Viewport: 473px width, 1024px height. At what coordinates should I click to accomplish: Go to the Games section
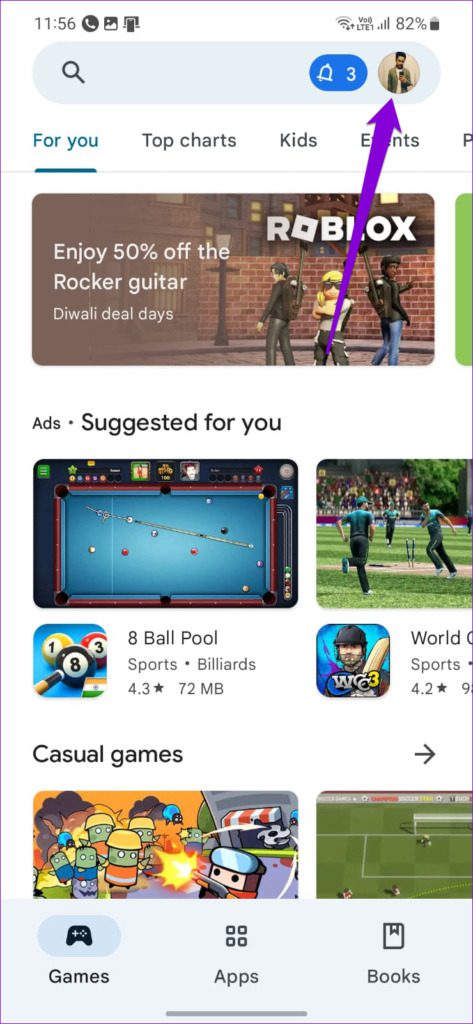click(79, 950)
